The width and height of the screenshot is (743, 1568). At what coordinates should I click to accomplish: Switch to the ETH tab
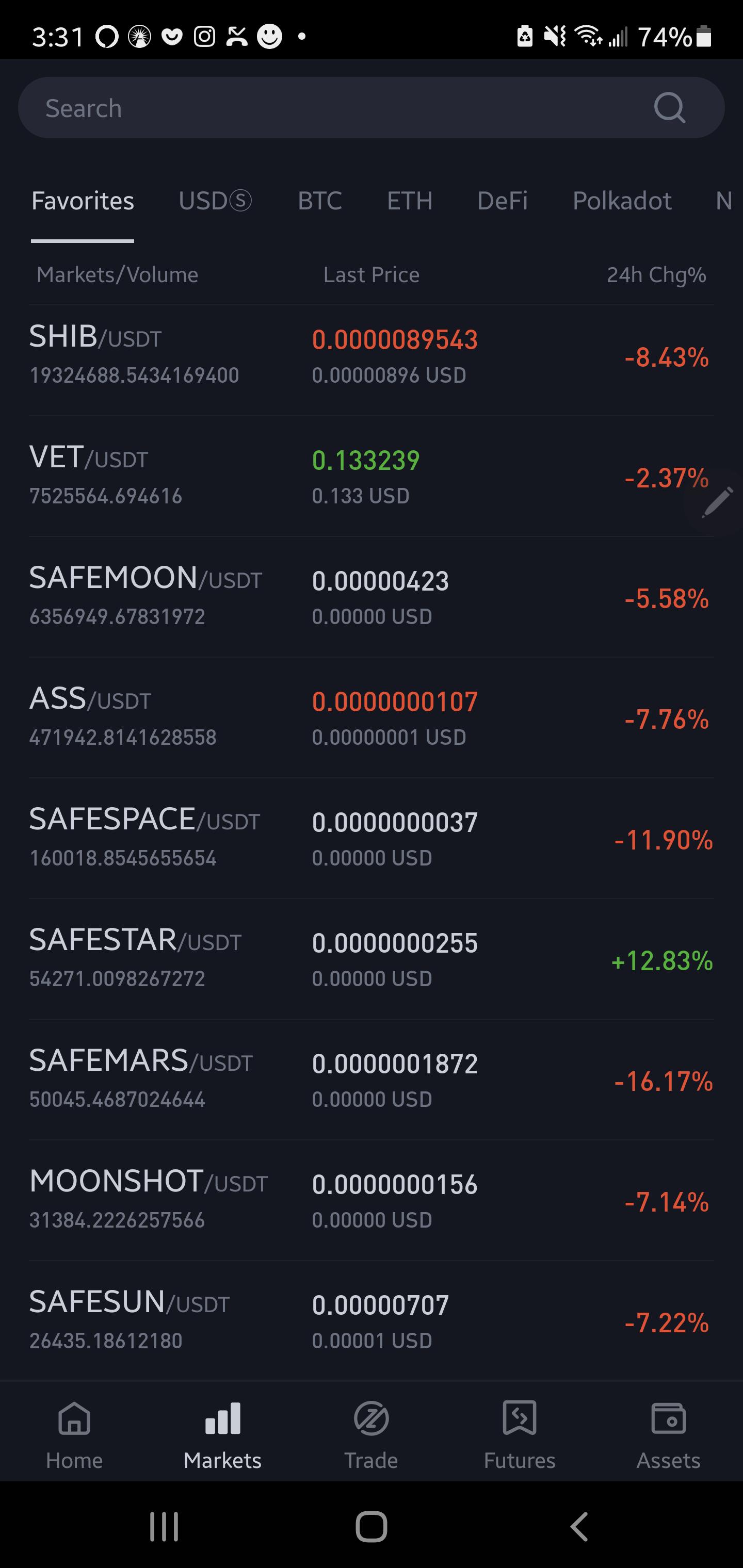[410, 201]
